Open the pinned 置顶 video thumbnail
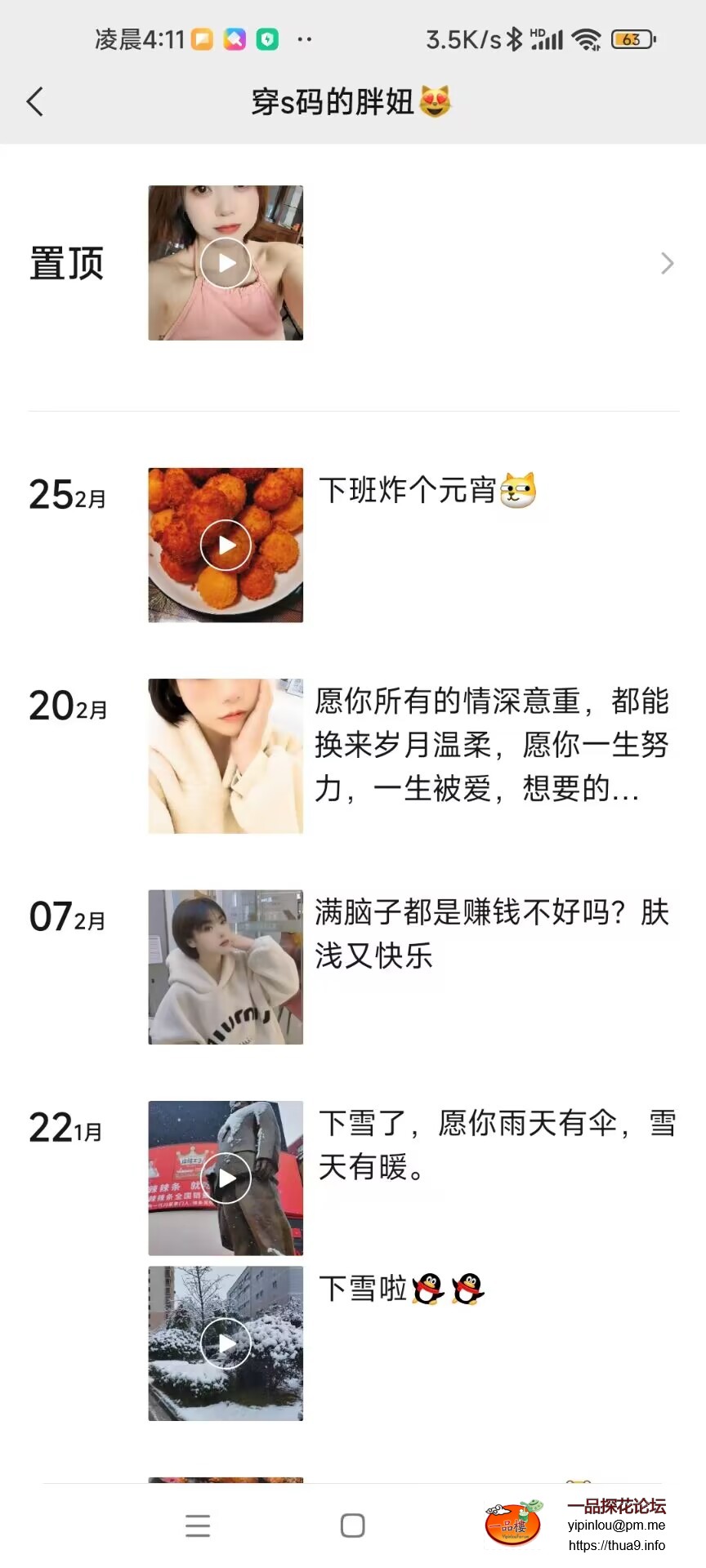The width and height of the screenshot is (706, 1568). click(226, 263)
